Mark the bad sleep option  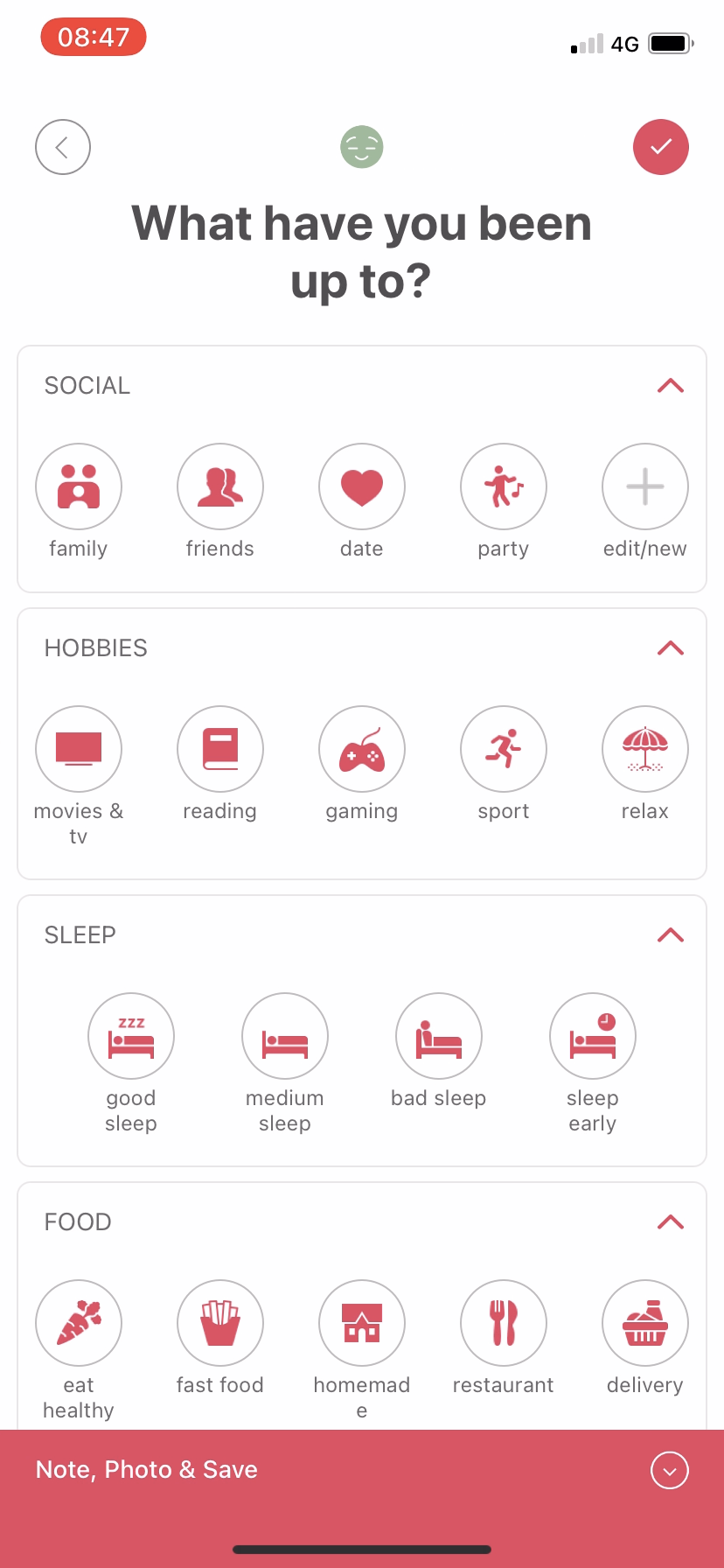click(x=438, y=1035)
